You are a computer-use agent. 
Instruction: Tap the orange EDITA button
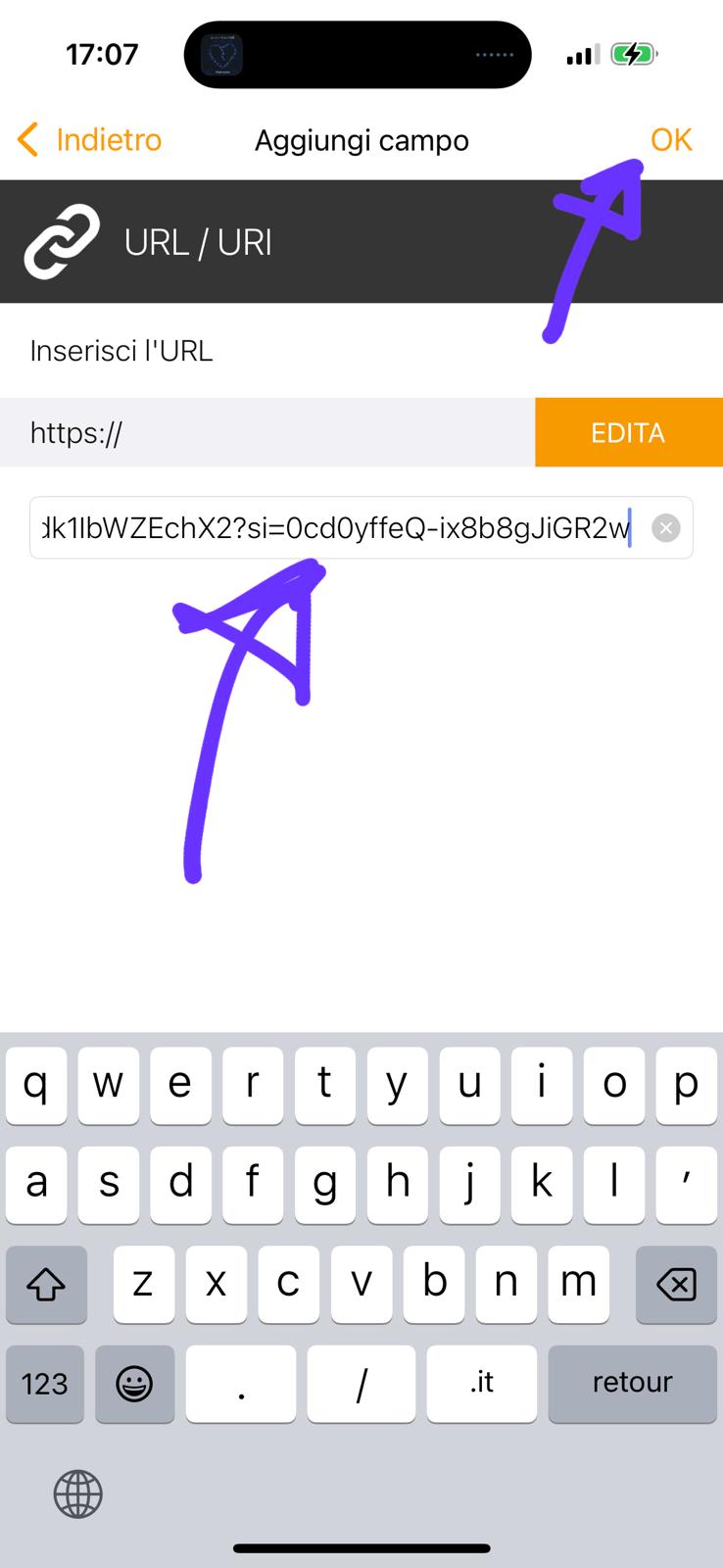tap(628, 432)
